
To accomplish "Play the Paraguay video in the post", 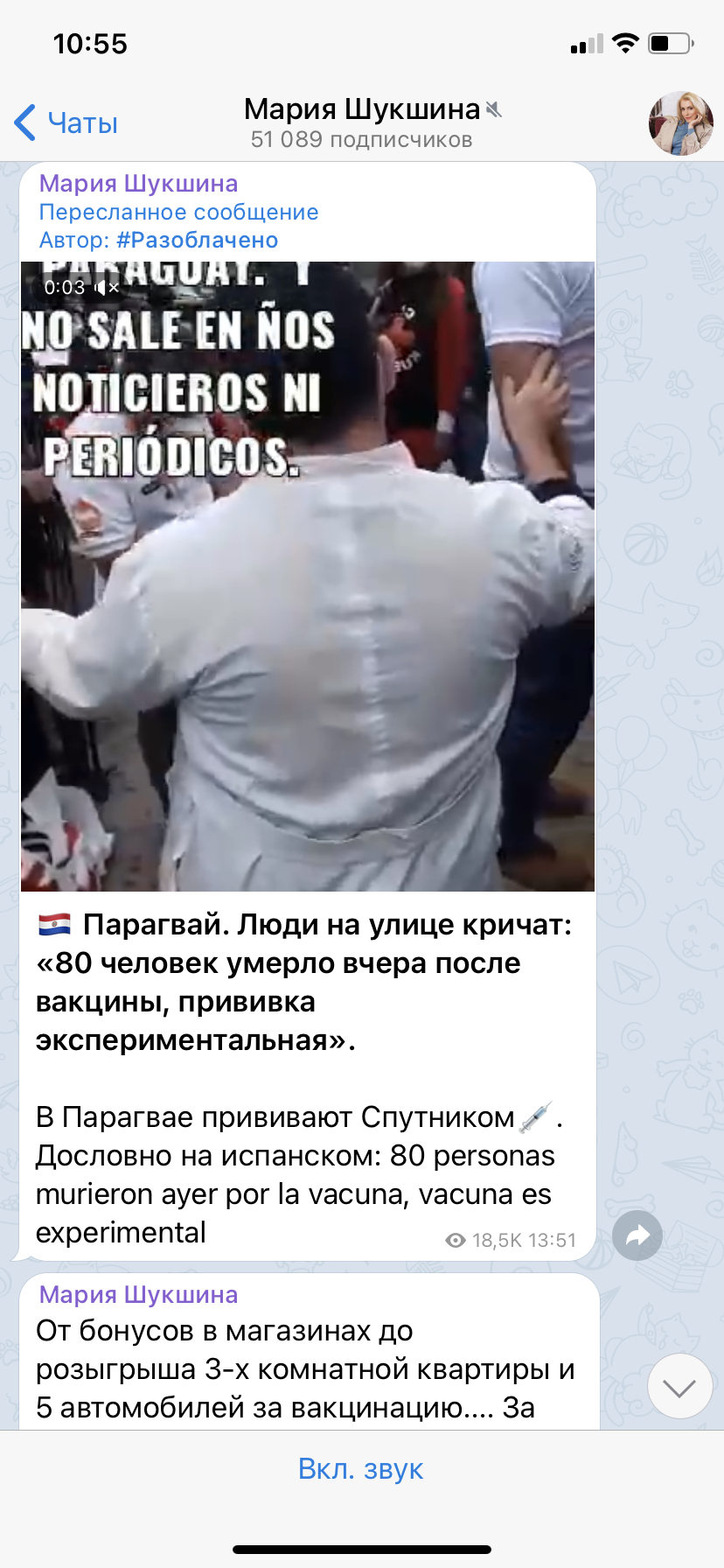I will pyautogui.click(x=308, y=577).
